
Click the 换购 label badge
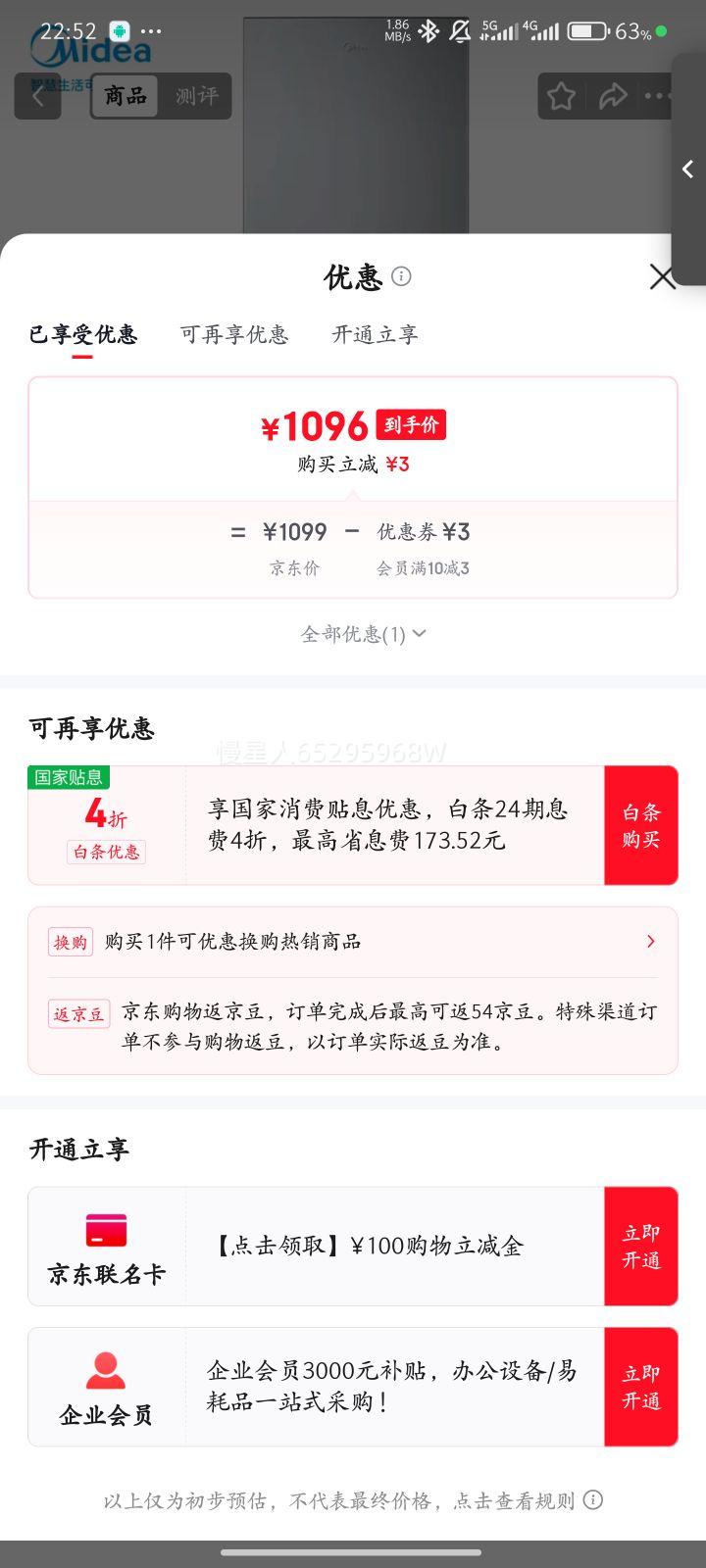click(x=70, y=941)
